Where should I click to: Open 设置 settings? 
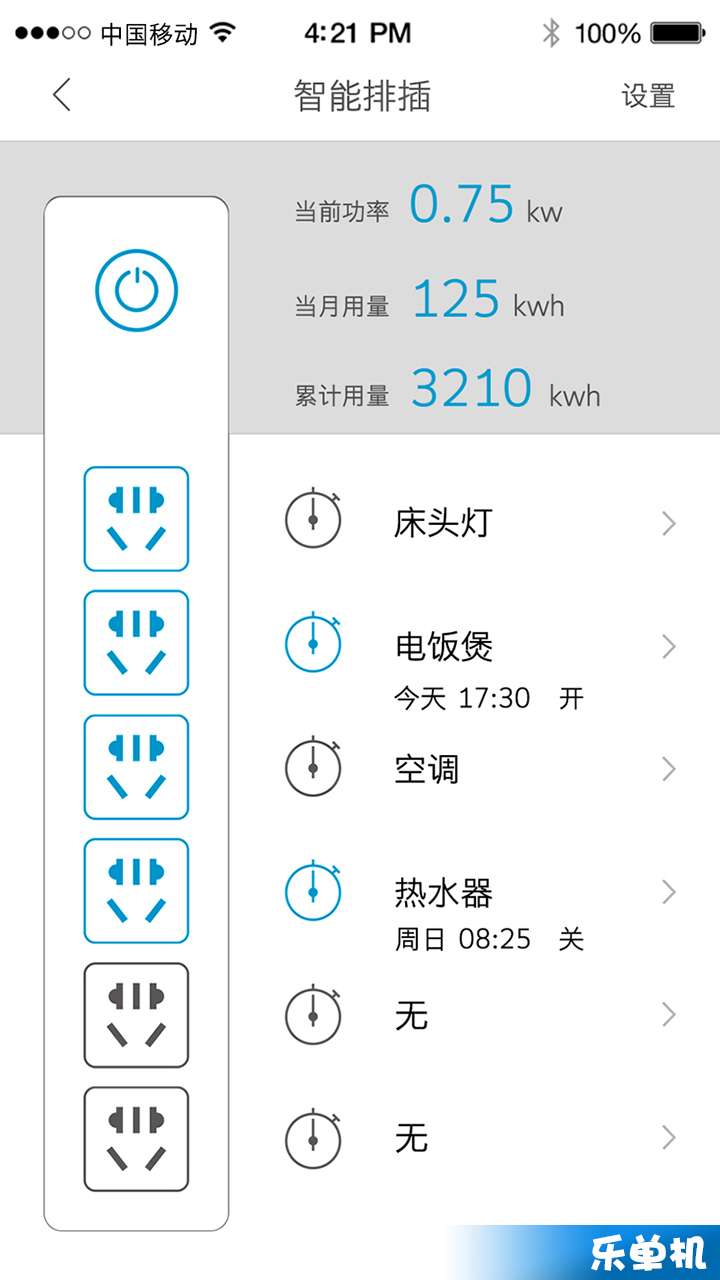click(x=648, y=96)
